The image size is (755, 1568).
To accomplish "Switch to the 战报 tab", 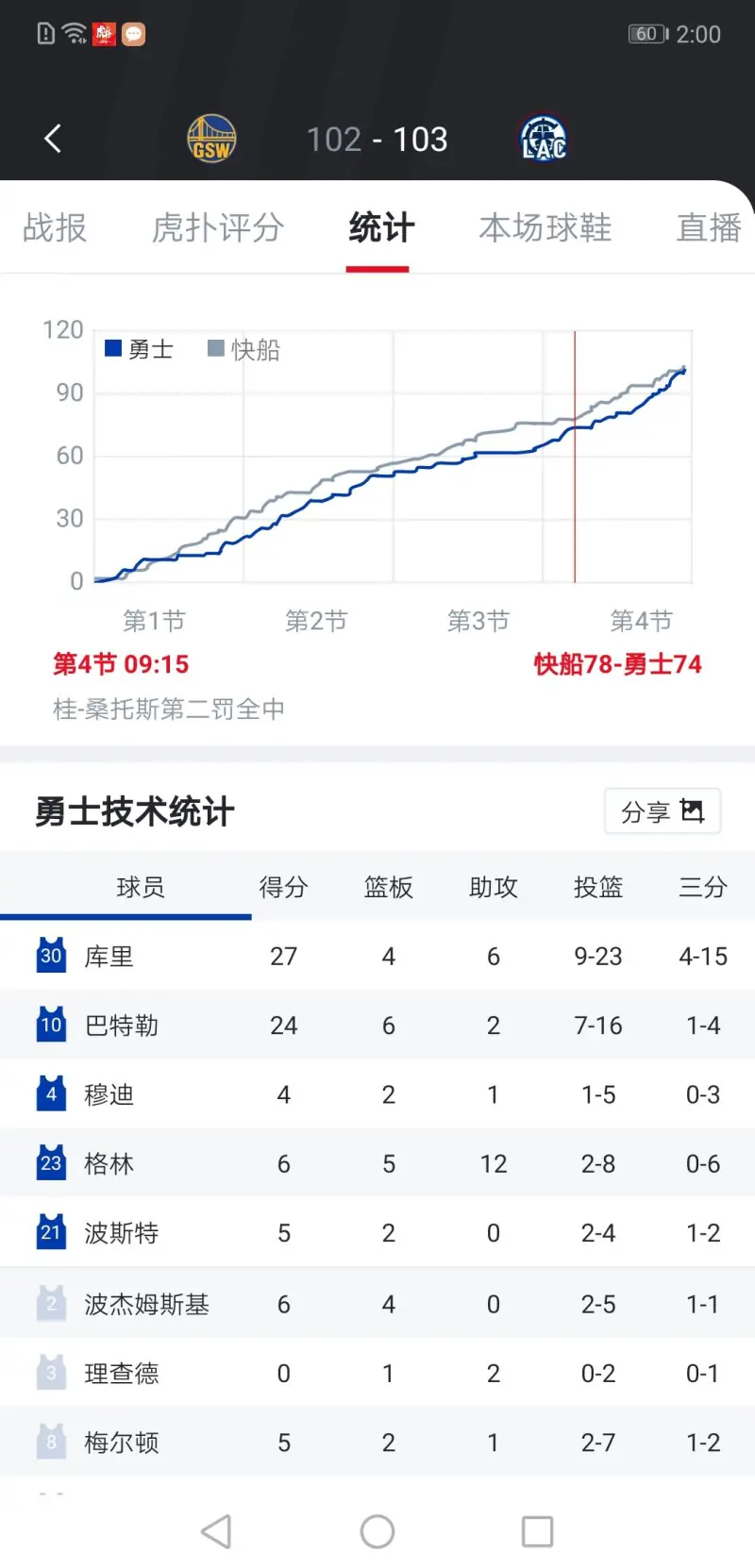I will pos(55,227).
